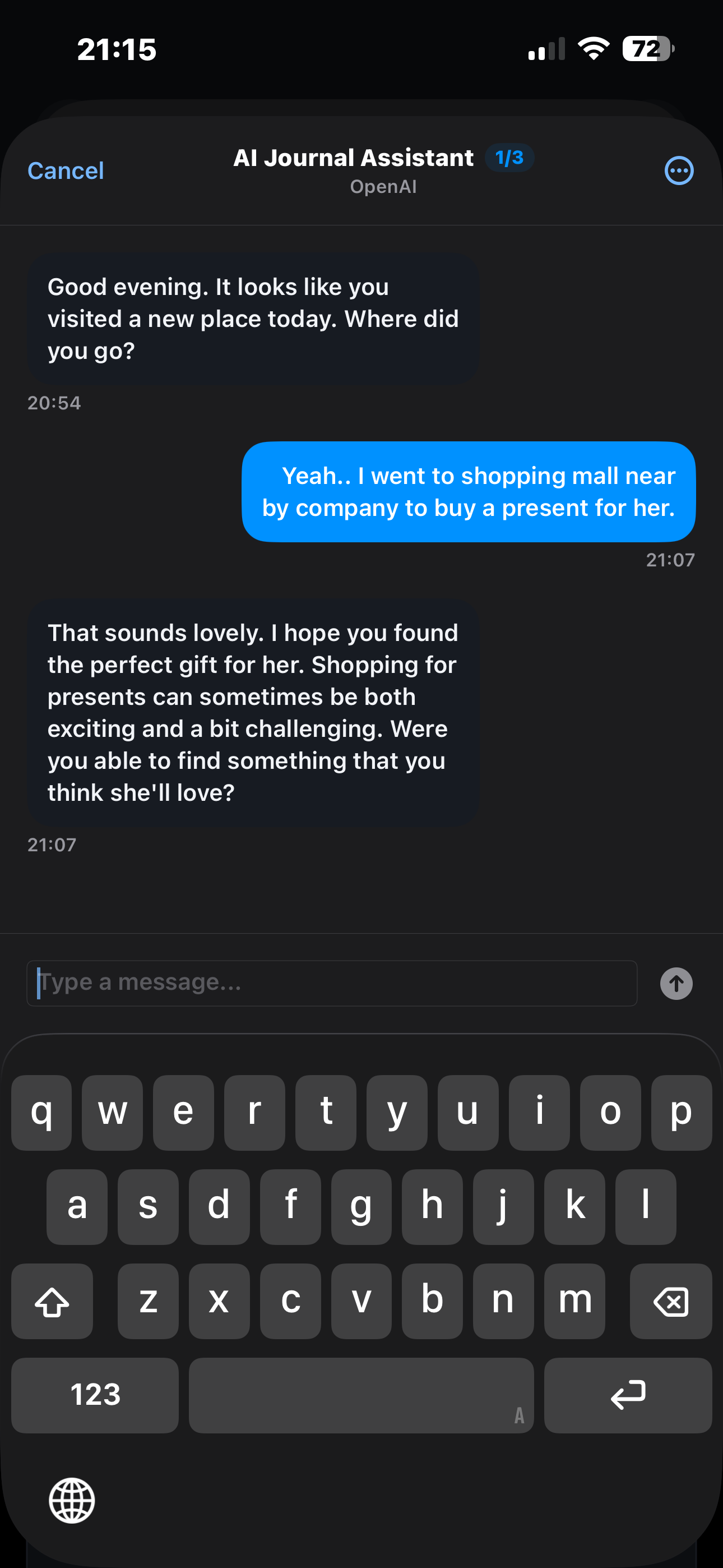Send the message with the arrow button

[x=676, y=984]
